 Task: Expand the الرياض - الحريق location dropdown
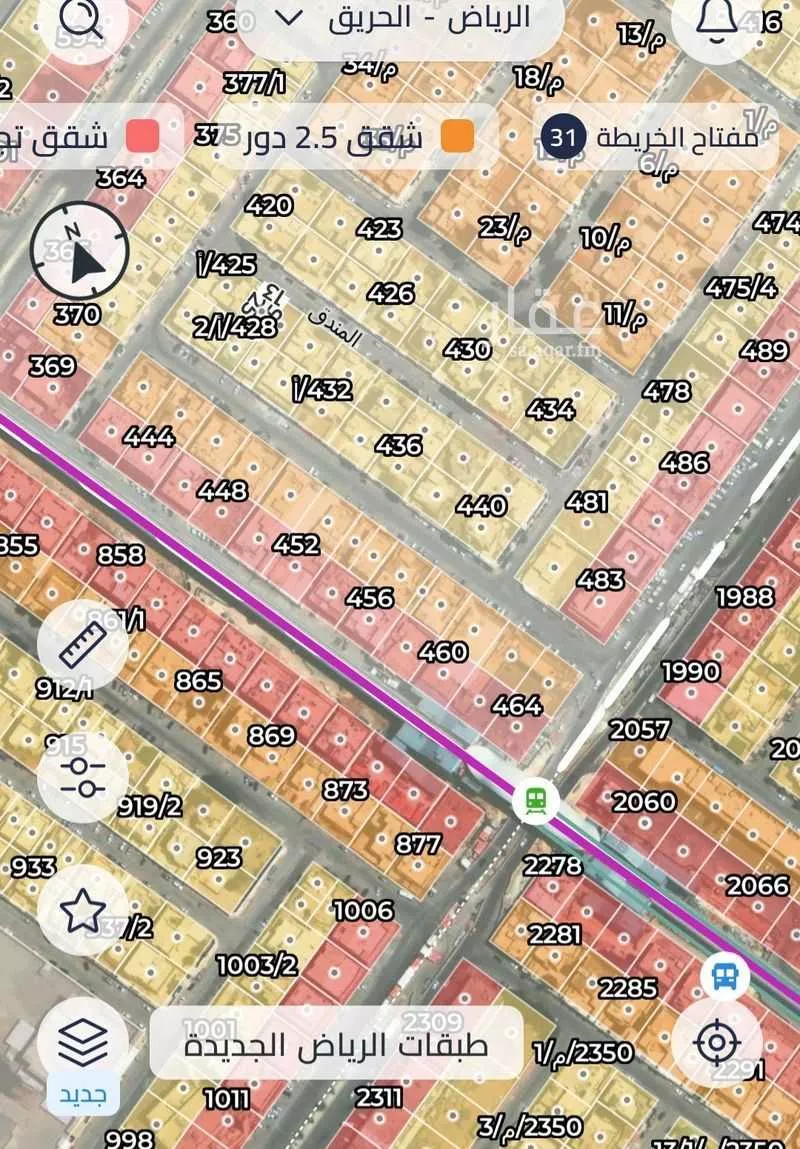pyautogui.click(x=400, y=20)
